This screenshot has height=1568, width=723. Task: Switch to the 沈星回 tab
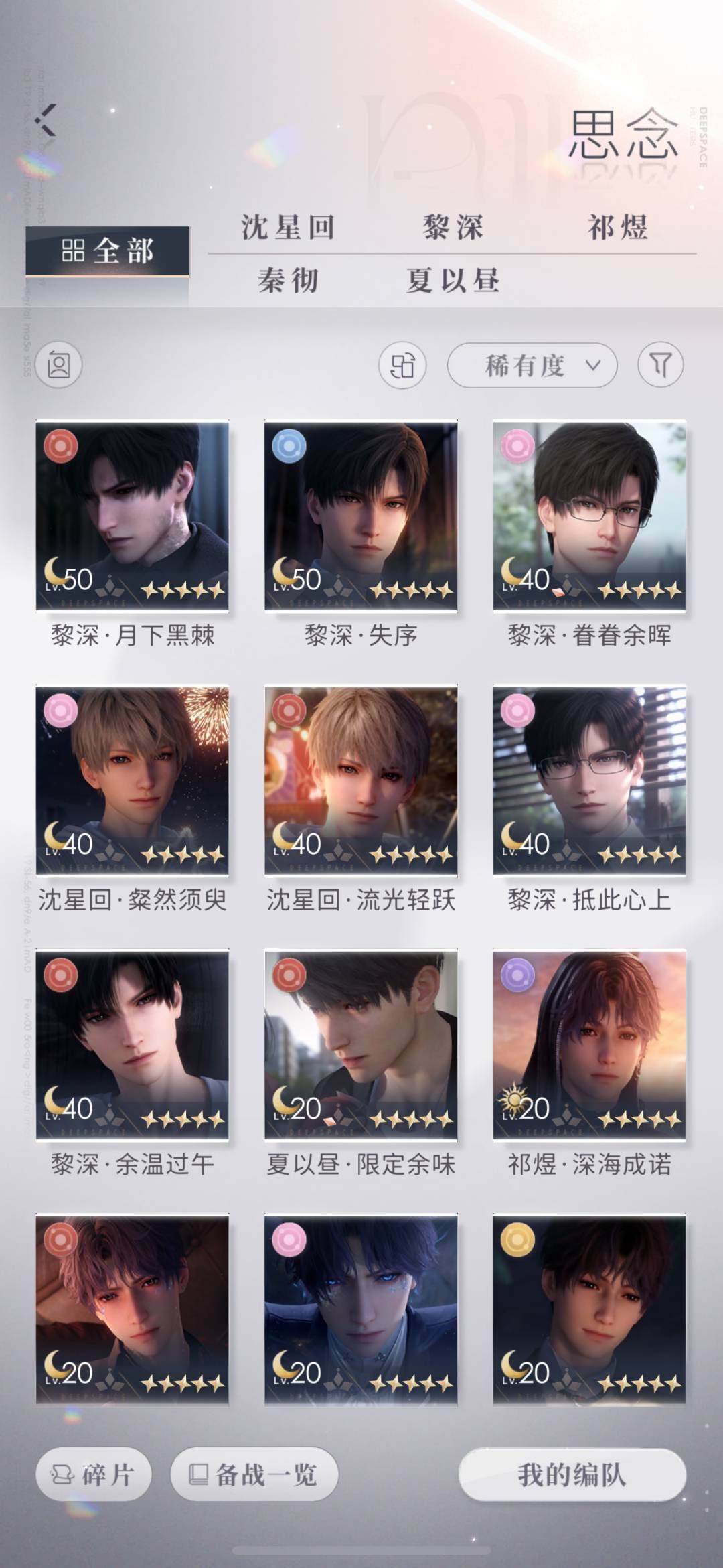click(288, 228)
